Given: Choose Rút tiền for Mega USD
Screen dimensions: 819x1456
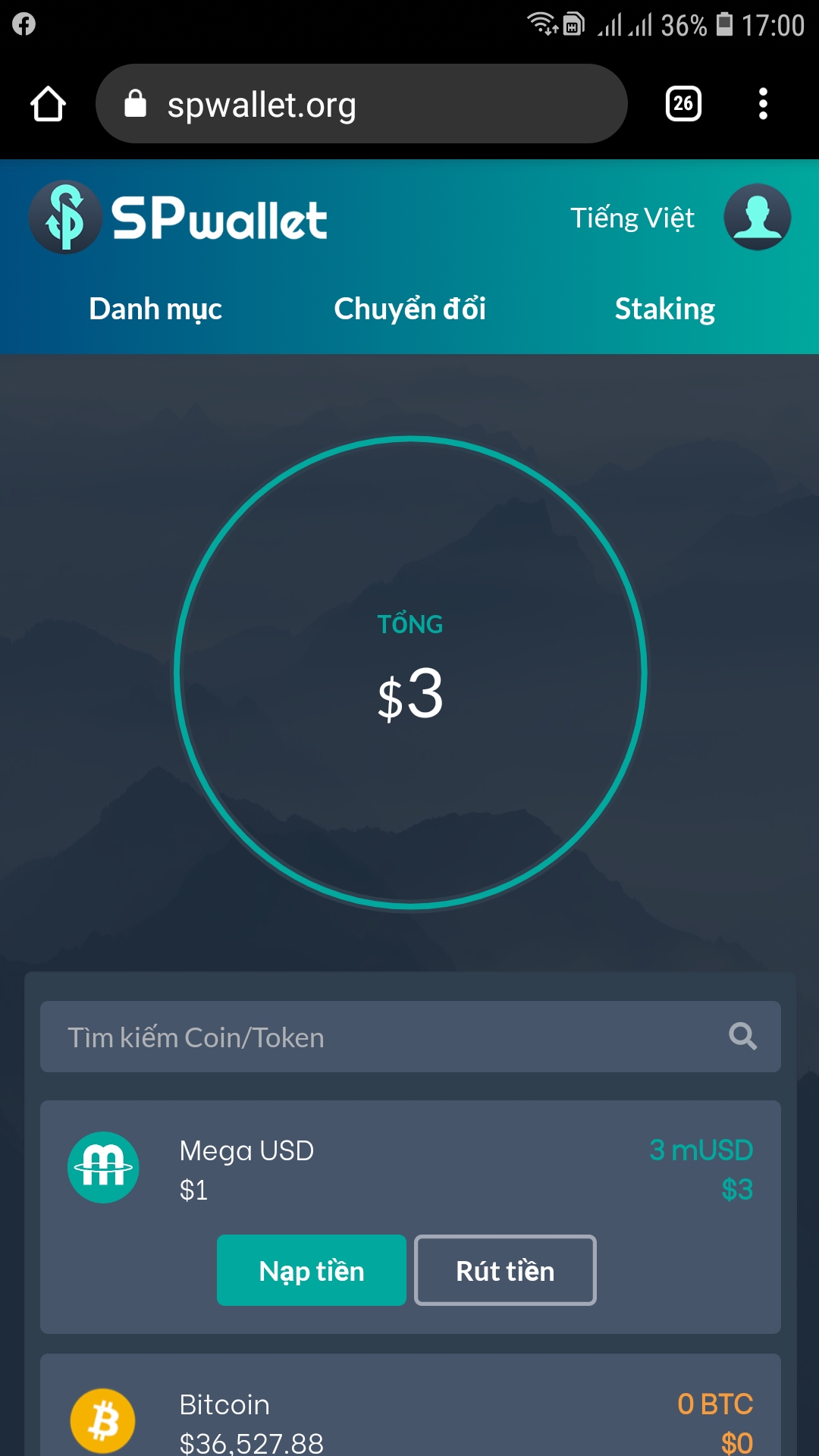Looking at the screenshot, I should coord(505,1270).
